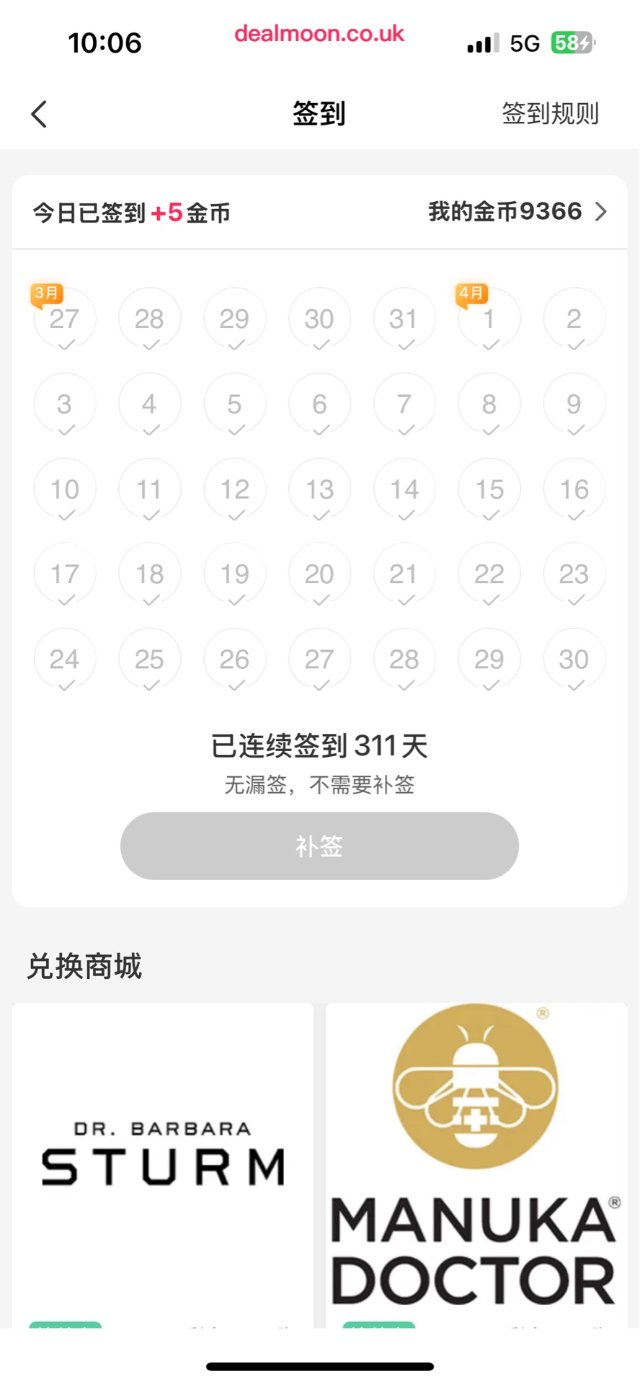Go back using the back arrow
Image resolution: width=640 pixels, height=1384 pixels.
[39, 114]
